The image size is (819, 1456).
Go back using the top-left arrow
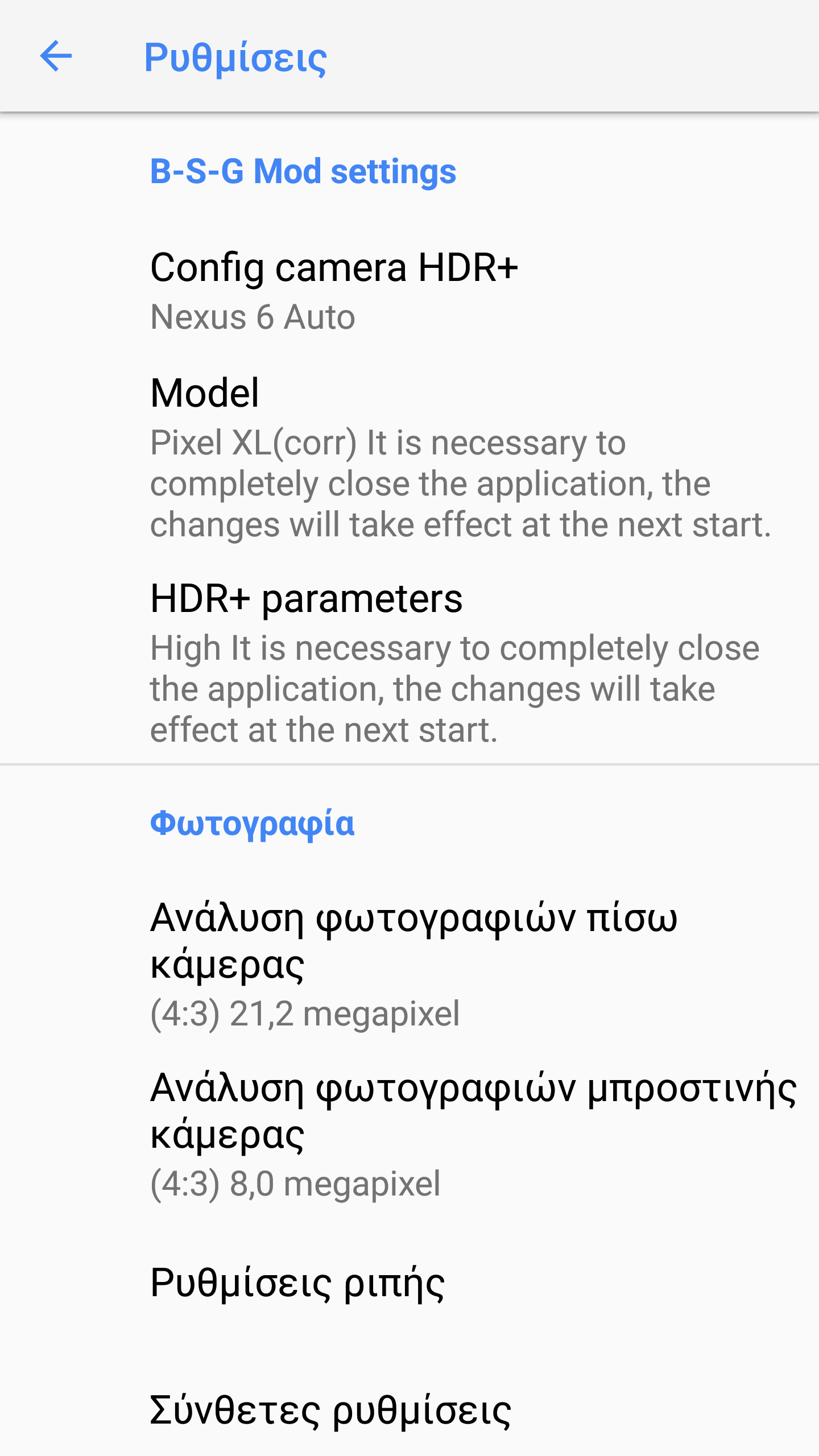tap(56, 56)
